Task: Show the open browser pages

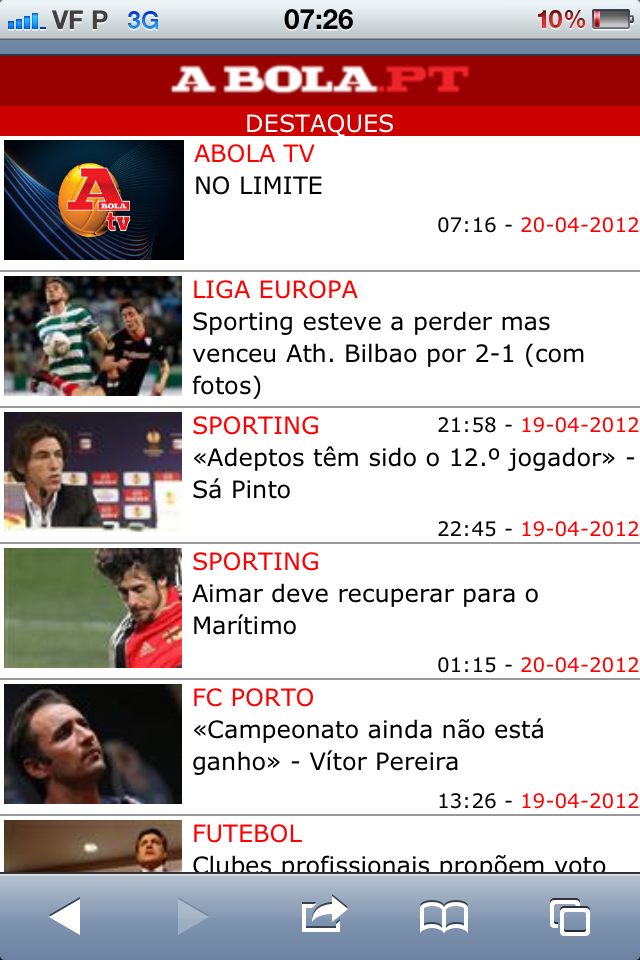Action: 570,916
